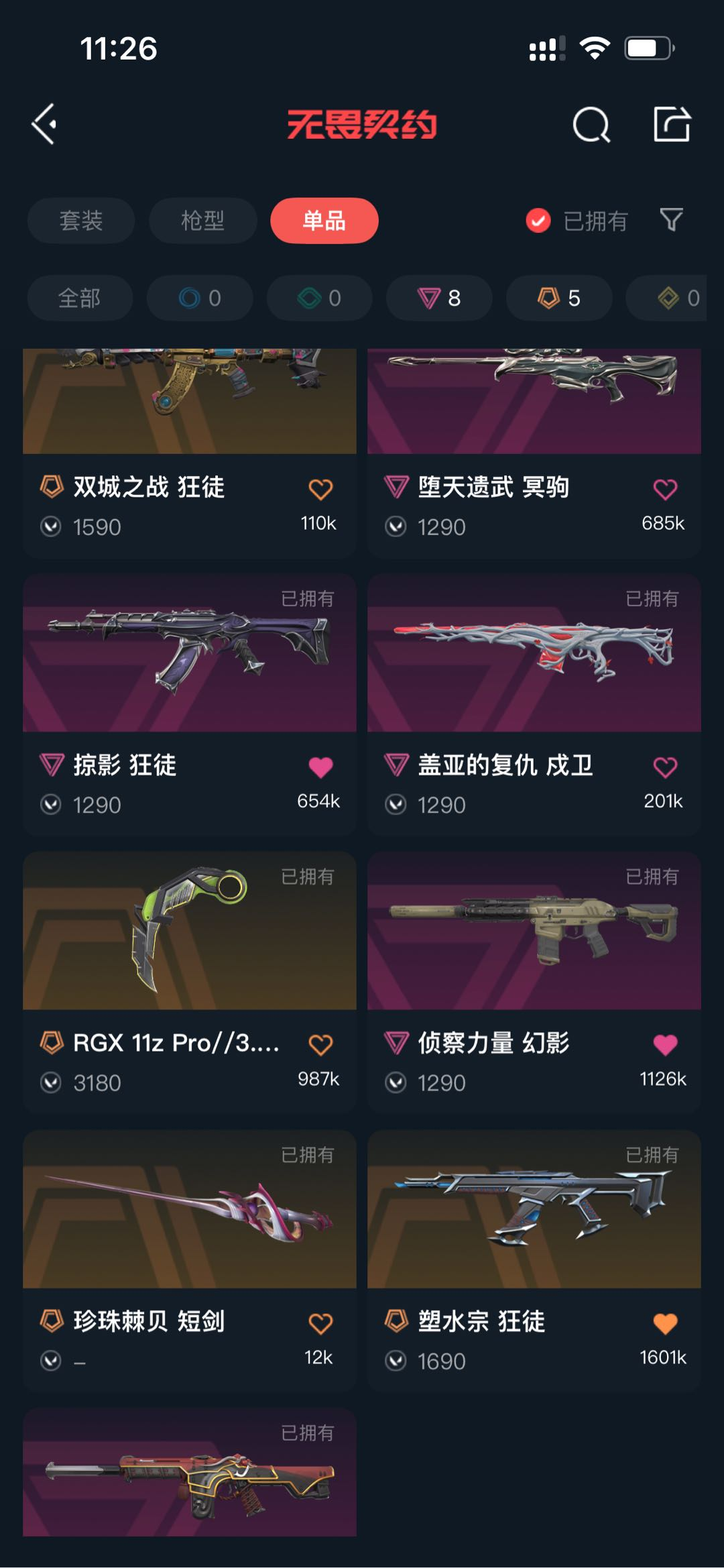The height and width of the screenshot is (1568, 724).
Task: Favorite the 盖亚的复仇 戍卫 skin
Action: [x=666, y=766]
